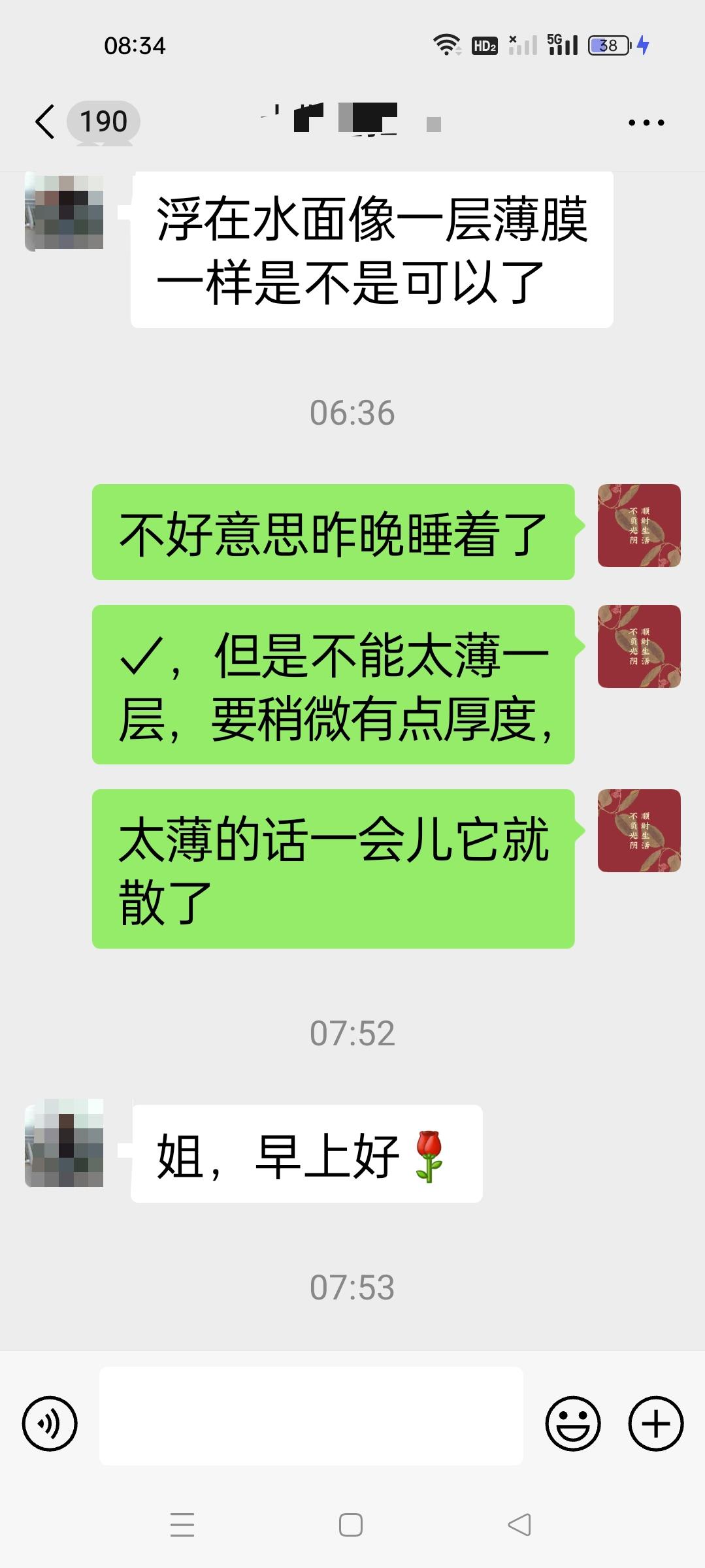Tap the Wi-Fi icon in the status bar

click(x=447, y=44)
